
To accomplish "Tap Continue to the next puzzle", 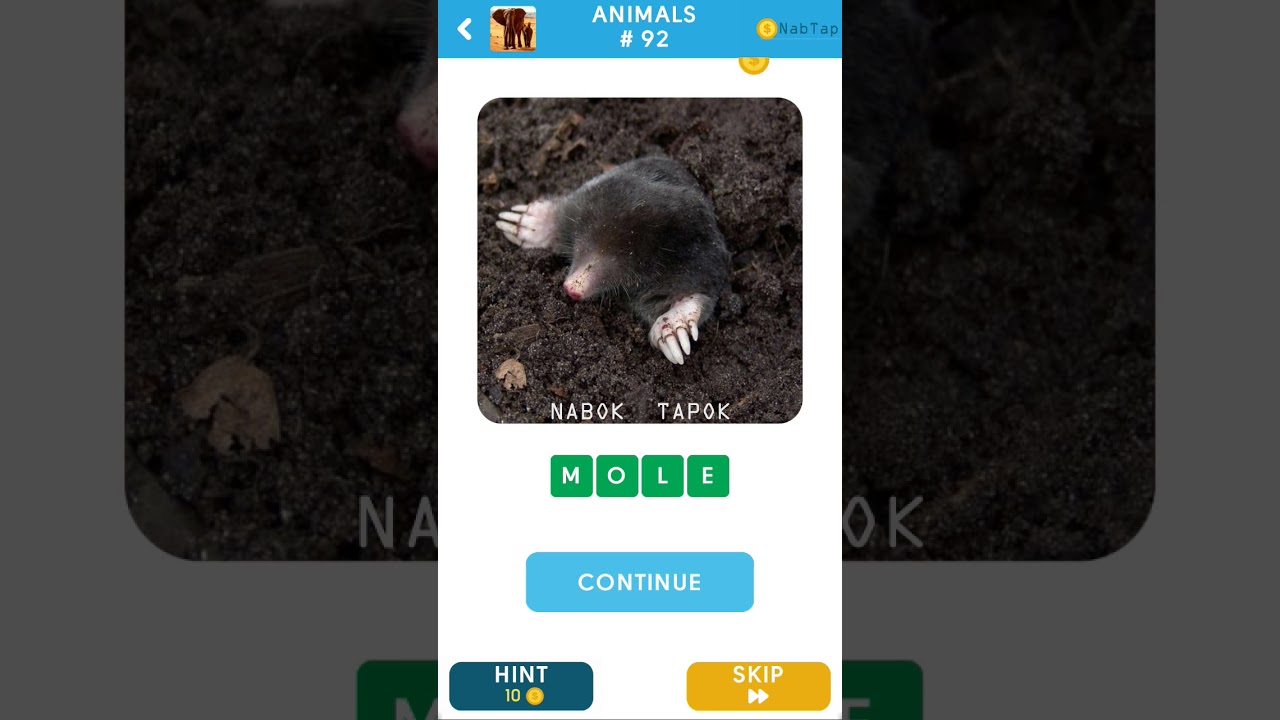I will coord(640,582).
